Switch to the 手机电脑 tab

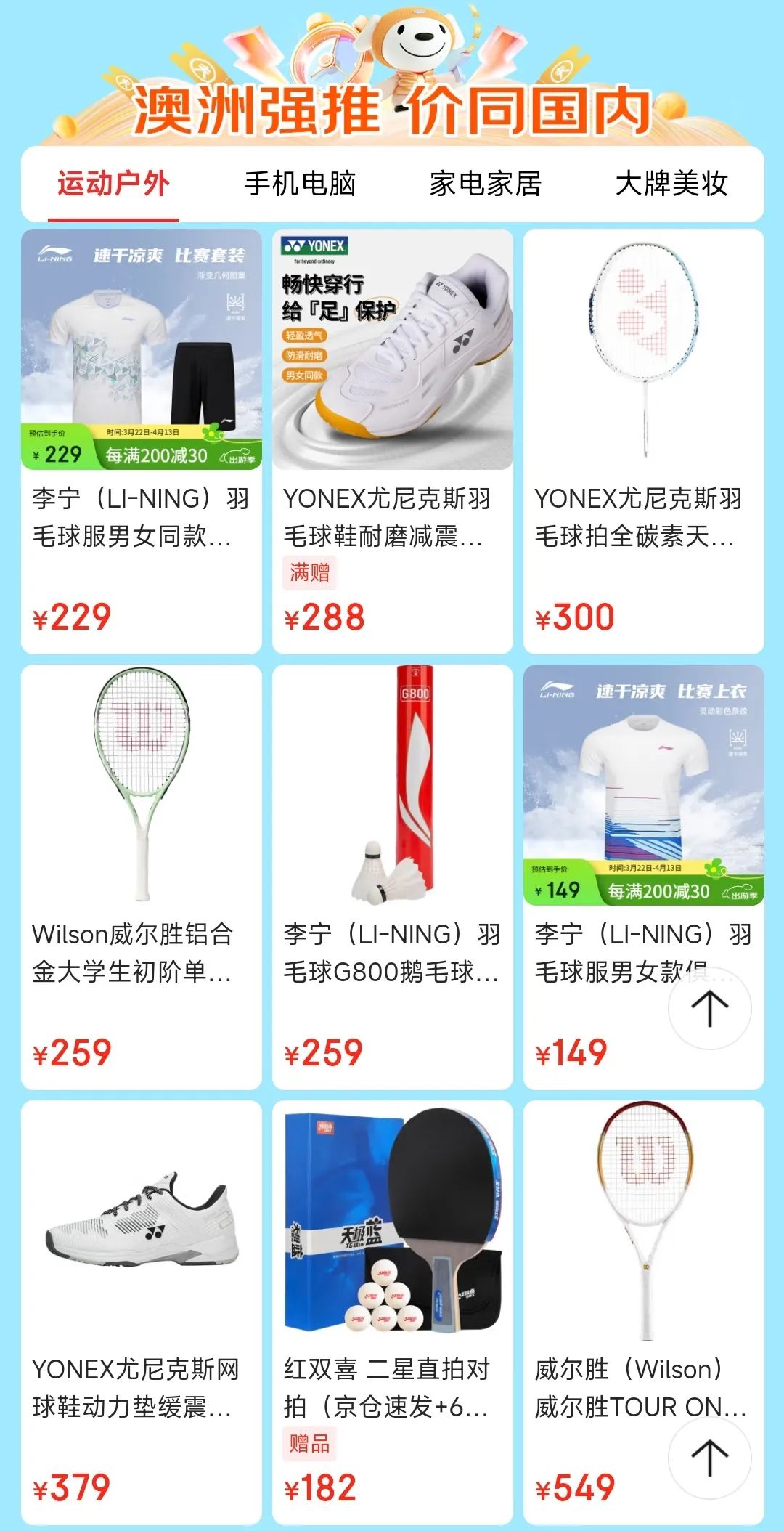[300, 184]
